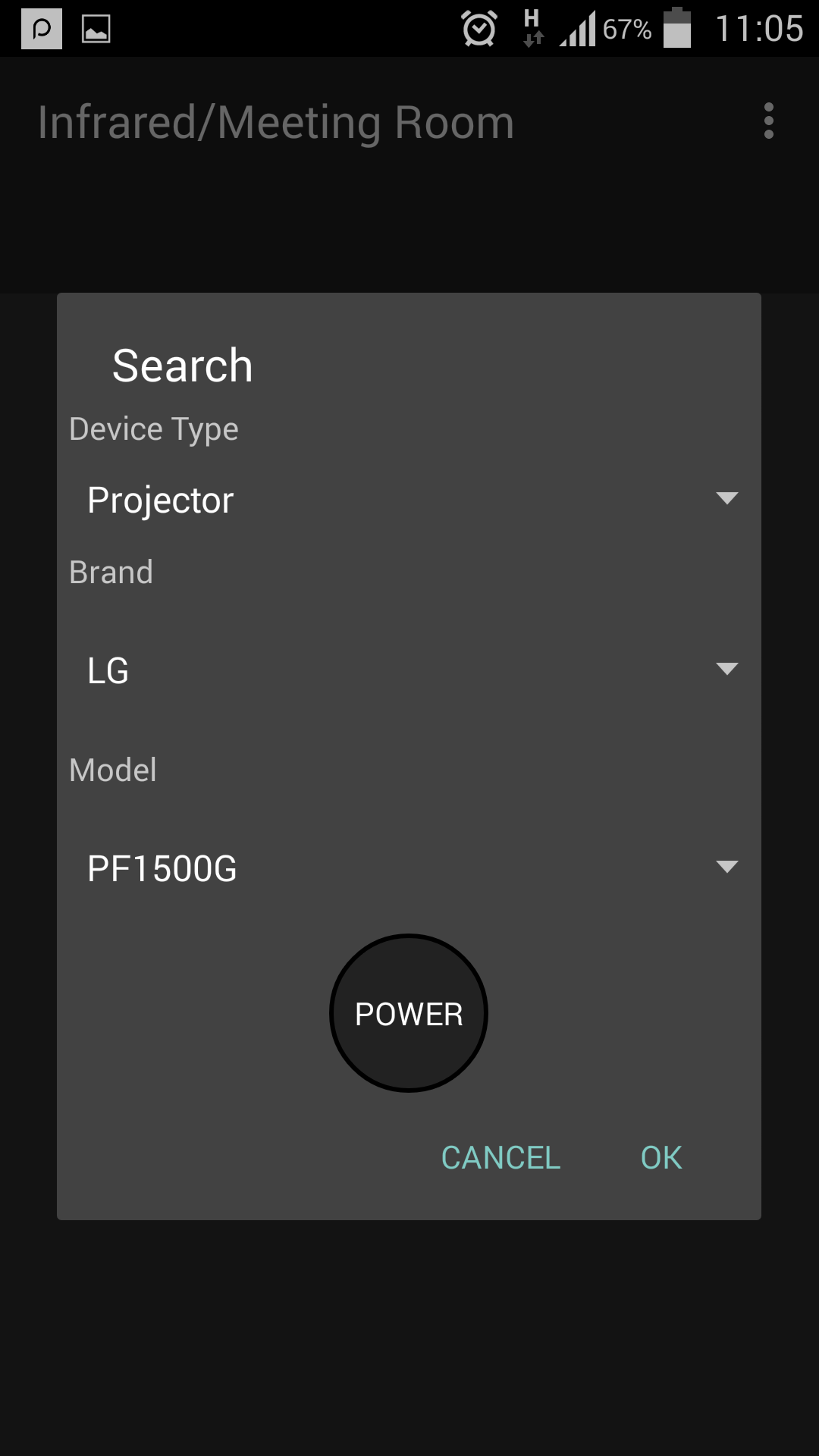Open the Device Type dropdown showing Projector
This screenshot has height=1456, width=819.
click(409, 498)
